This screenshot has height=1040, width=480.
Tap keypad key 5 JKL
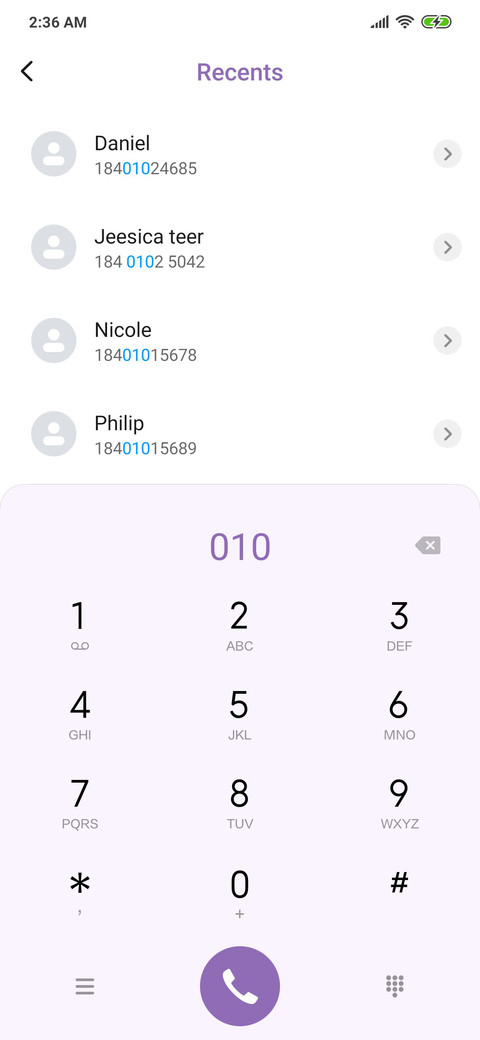point(239,715)
